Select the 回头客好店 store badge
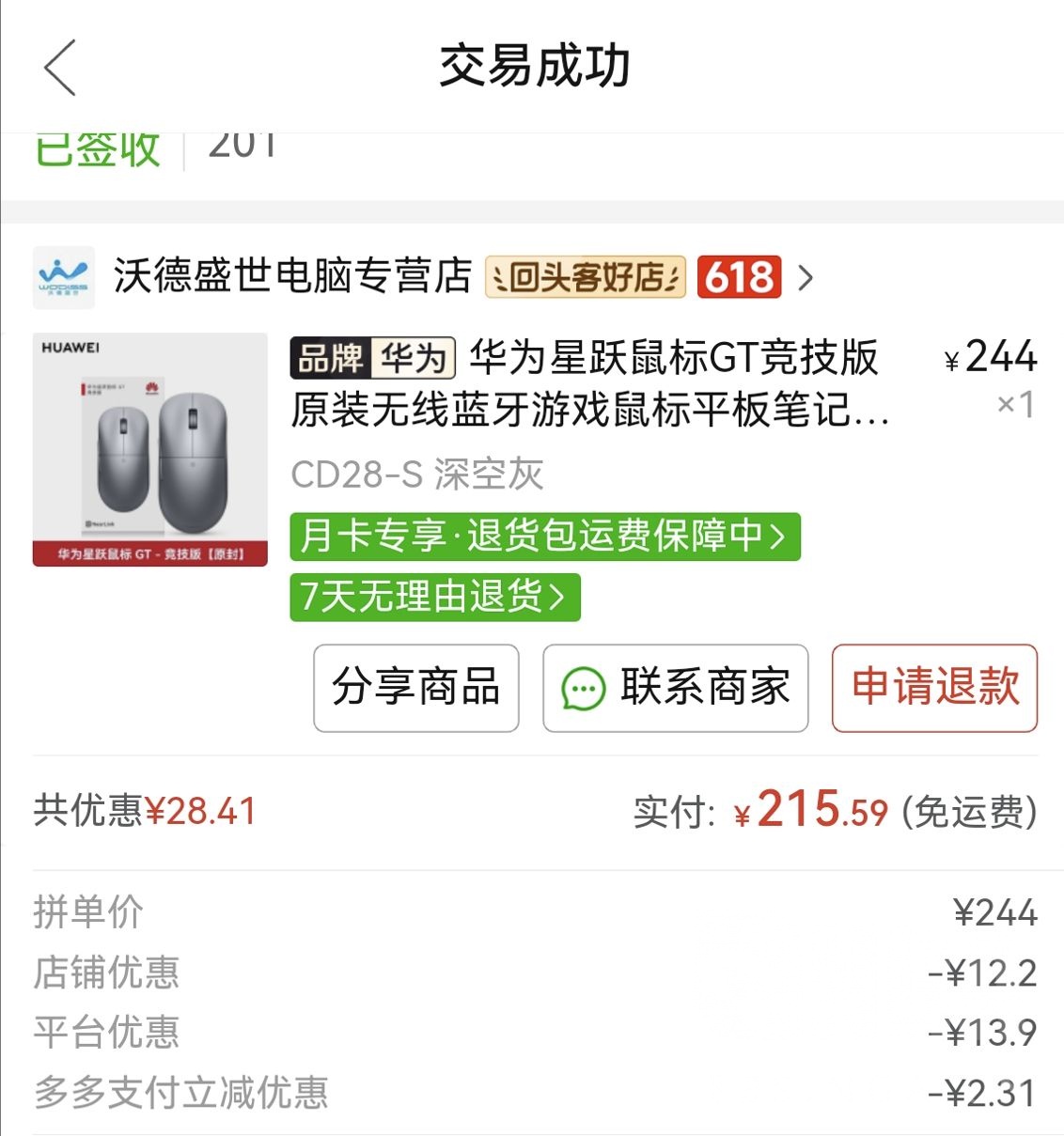The height and width of the screenshot is (1136, 1064). tap(586, 278)
